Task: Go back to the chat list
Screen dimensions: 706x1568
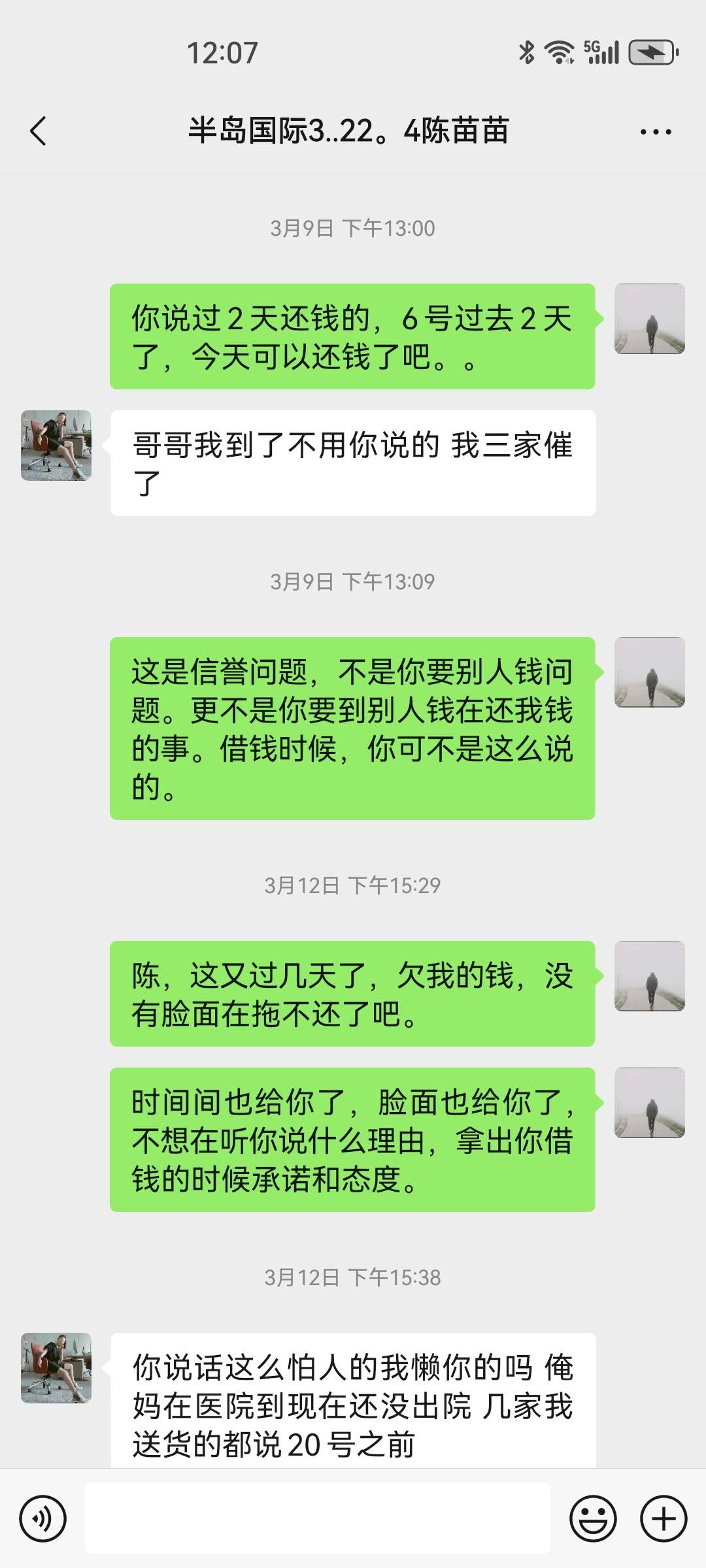Action: pos(39,131)
